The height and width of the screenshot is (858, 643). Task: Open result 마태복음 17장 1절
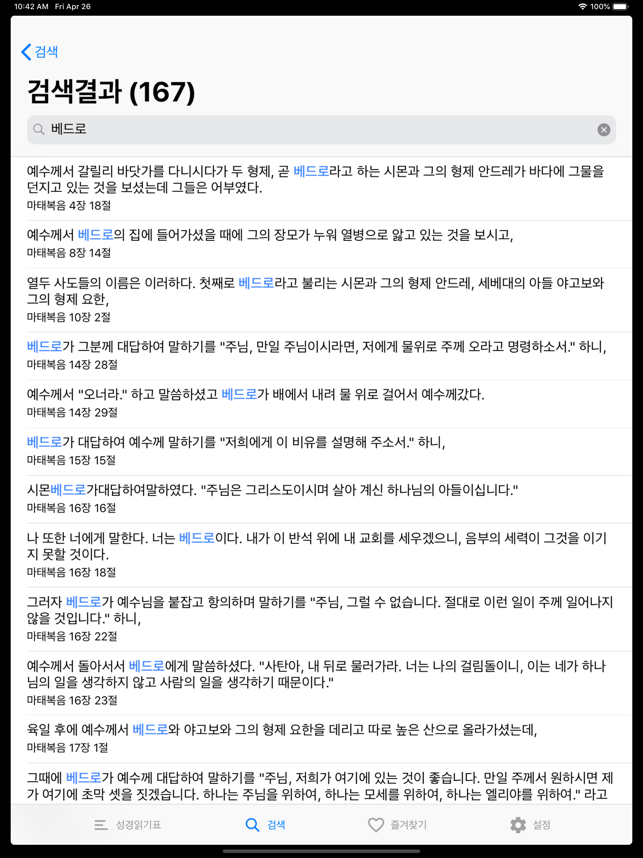coord(320,738)
